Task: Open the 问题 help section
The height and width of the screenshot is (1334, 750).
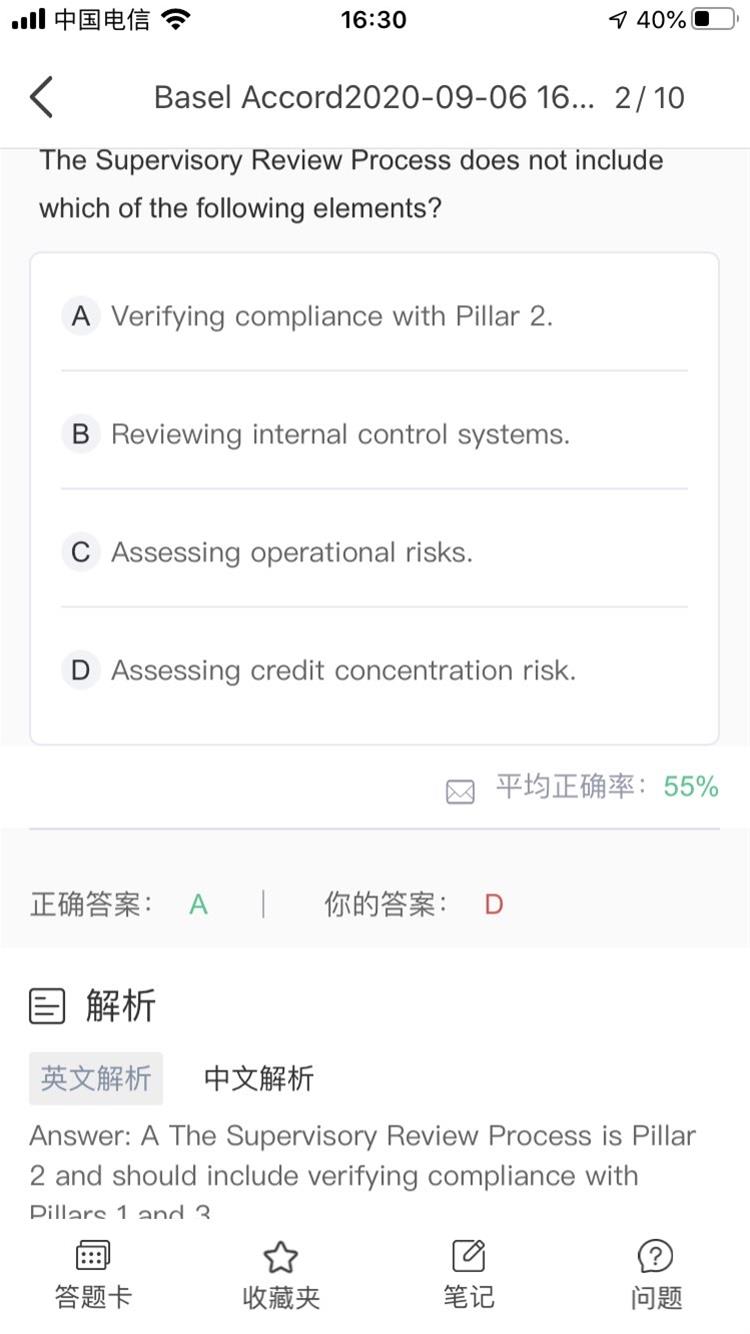Action: pos(656,1275)
